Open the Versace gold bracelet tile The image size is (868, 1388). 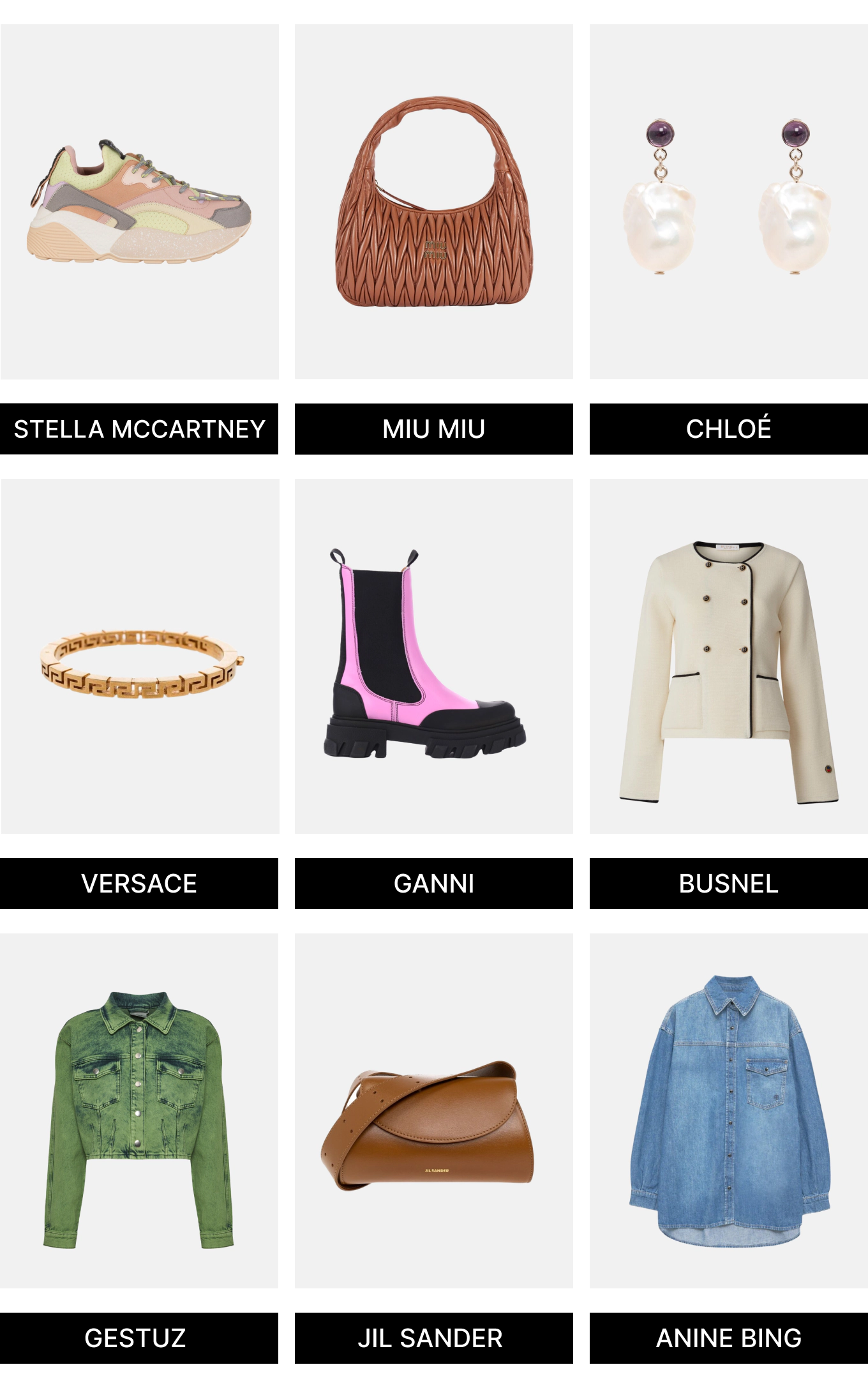coord(140,656)
